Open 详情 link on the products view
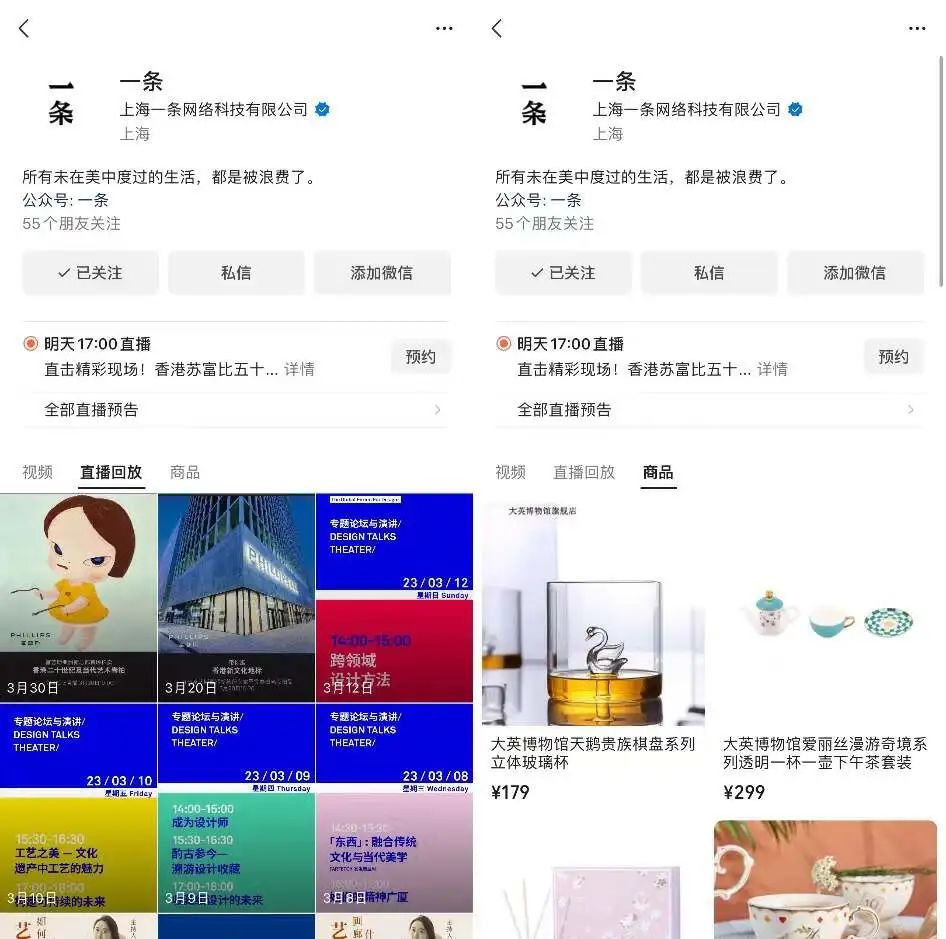Screen dimensions: 946x939 pos(772,369)
